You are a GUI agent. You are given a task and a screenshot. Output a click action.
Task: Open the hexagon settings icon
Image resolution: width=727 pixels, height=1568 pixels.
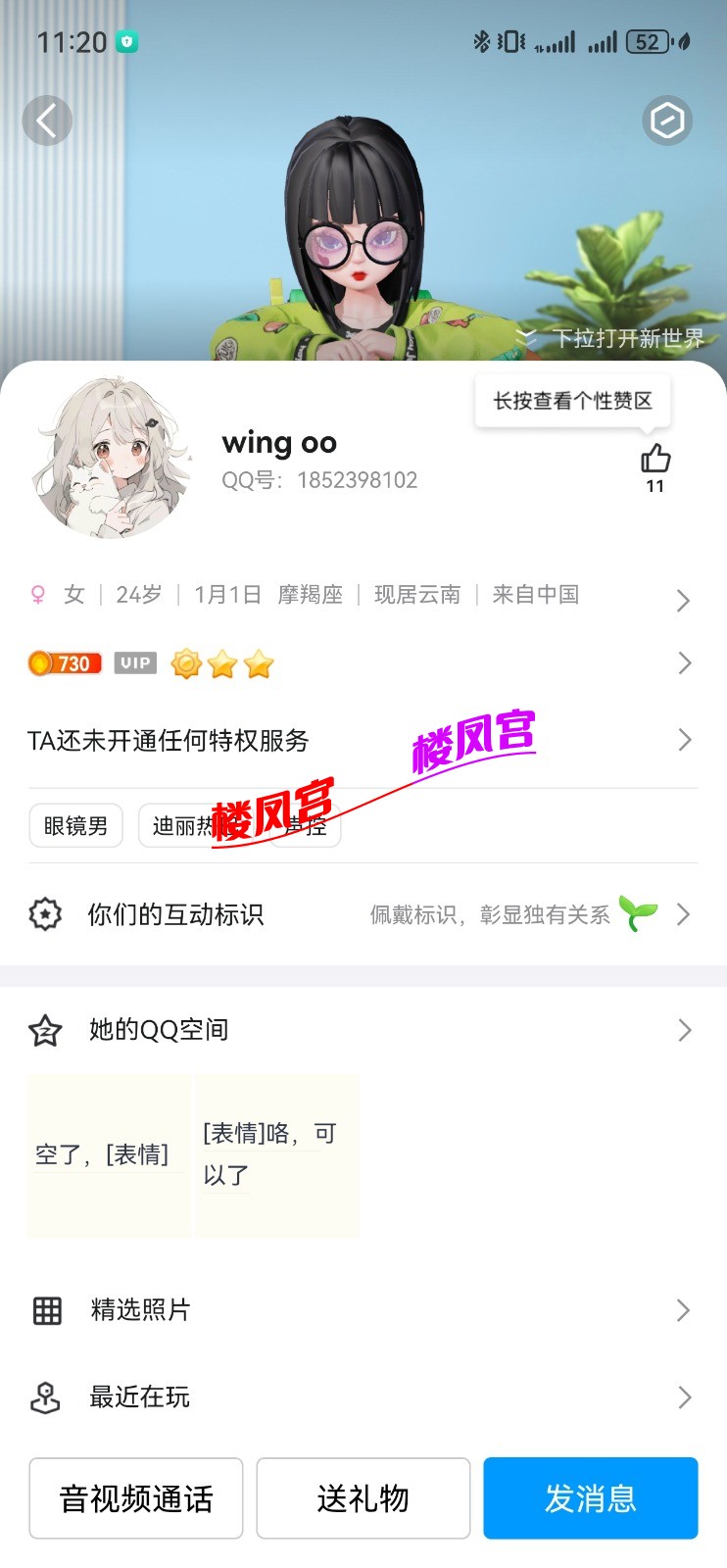(667, 121)
